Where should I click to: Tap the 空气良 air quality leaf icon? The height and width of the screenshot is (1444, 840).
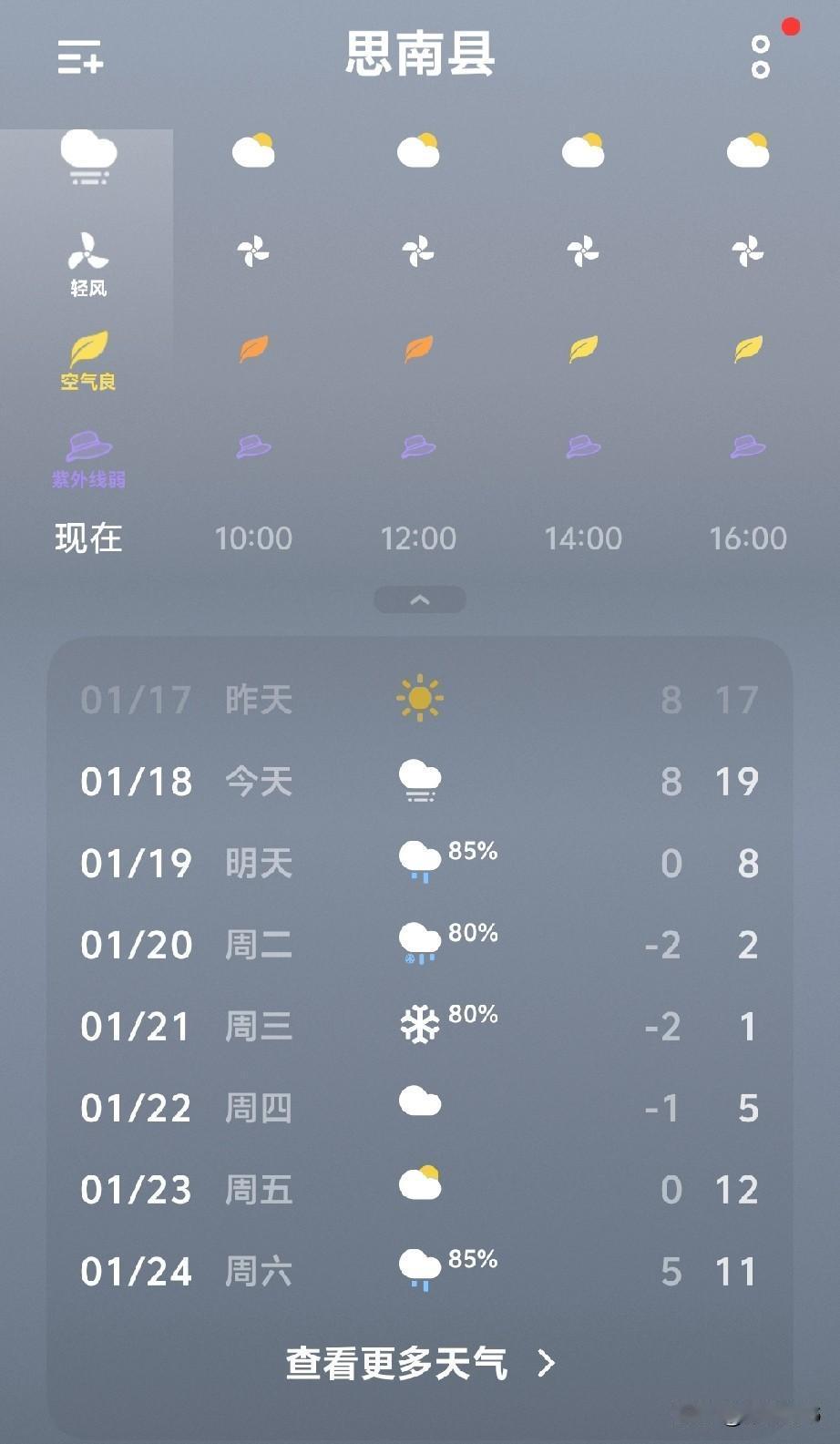pos(87,351)
